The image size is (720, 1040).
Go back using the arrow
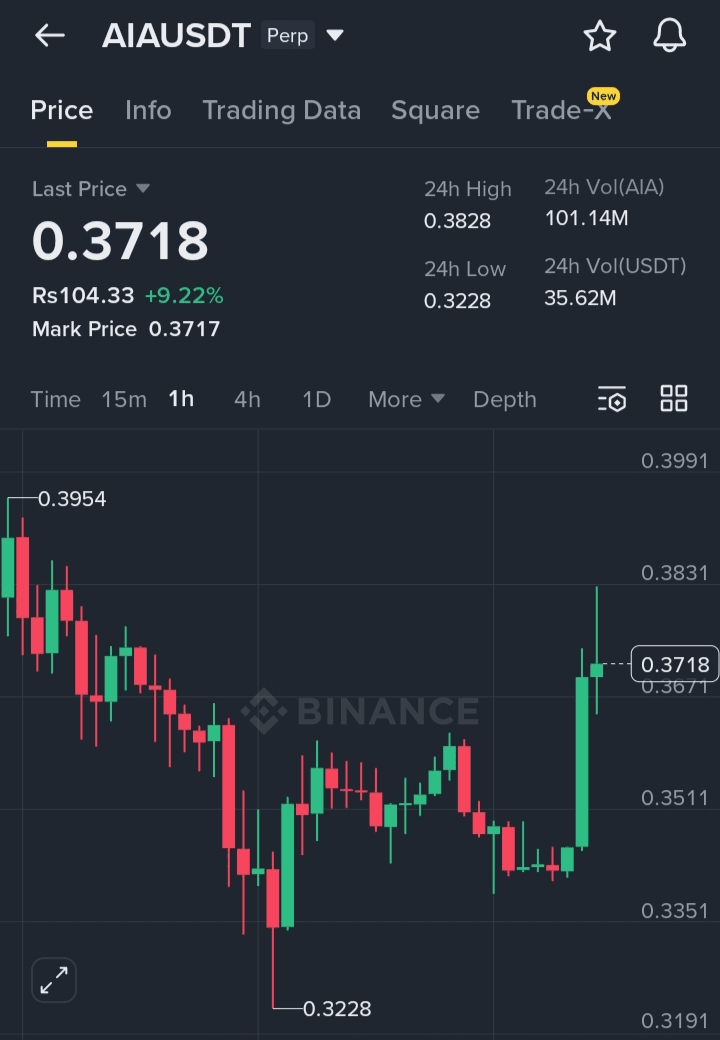(x=49, y=36)
